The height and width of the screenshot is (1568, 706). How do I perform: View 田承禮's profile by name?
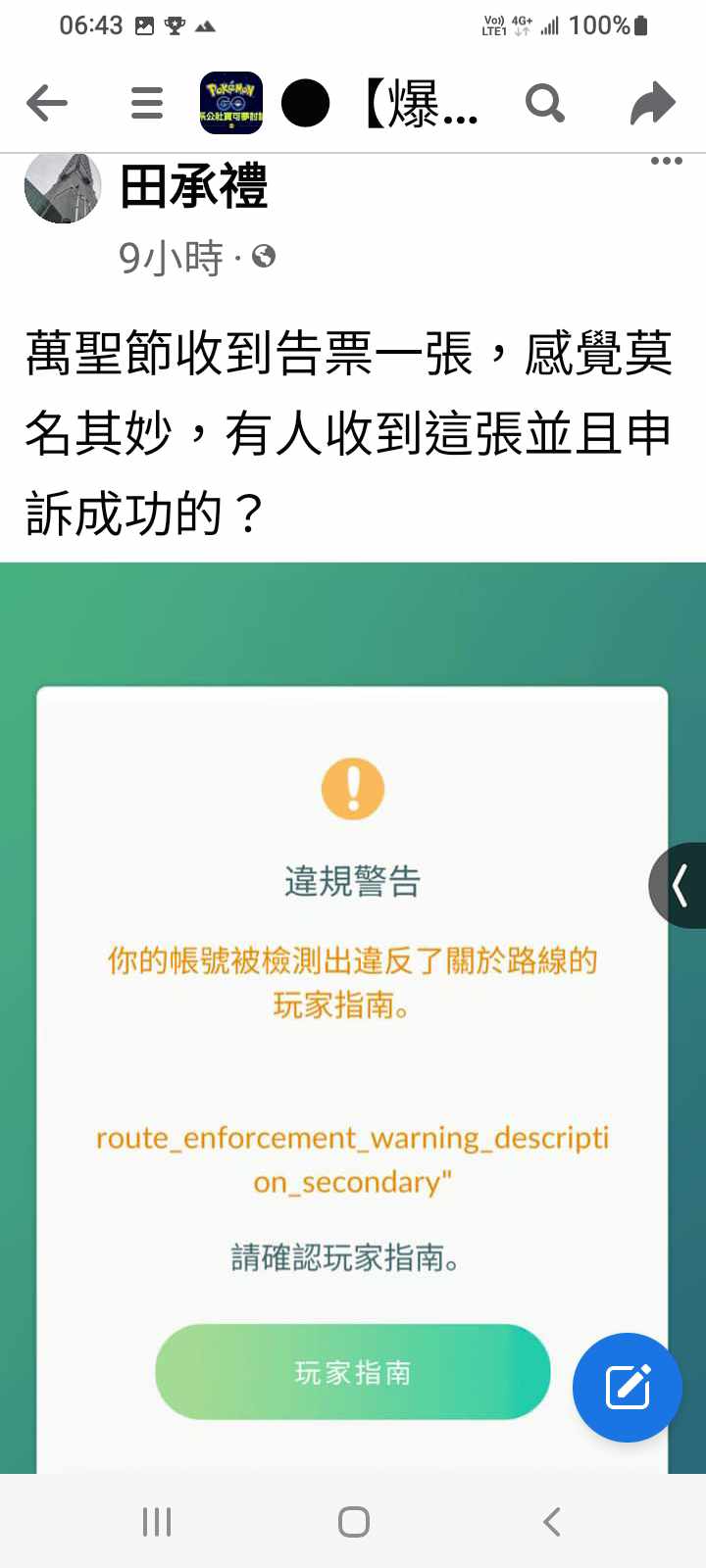pyautogui.click(x=194, y=186)
